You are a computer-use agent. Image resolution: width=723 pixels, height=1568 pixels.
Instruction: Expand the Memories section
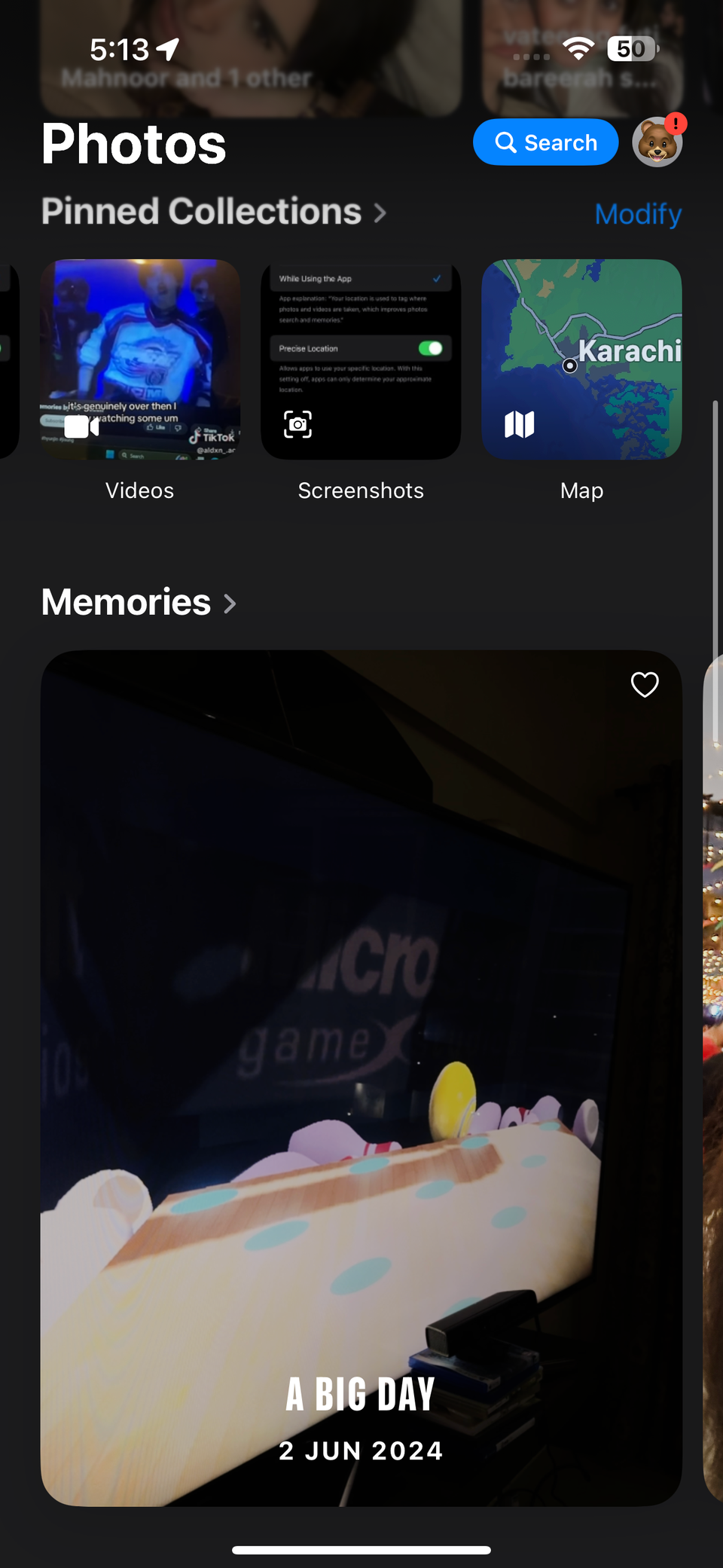(x=139, y=603)
